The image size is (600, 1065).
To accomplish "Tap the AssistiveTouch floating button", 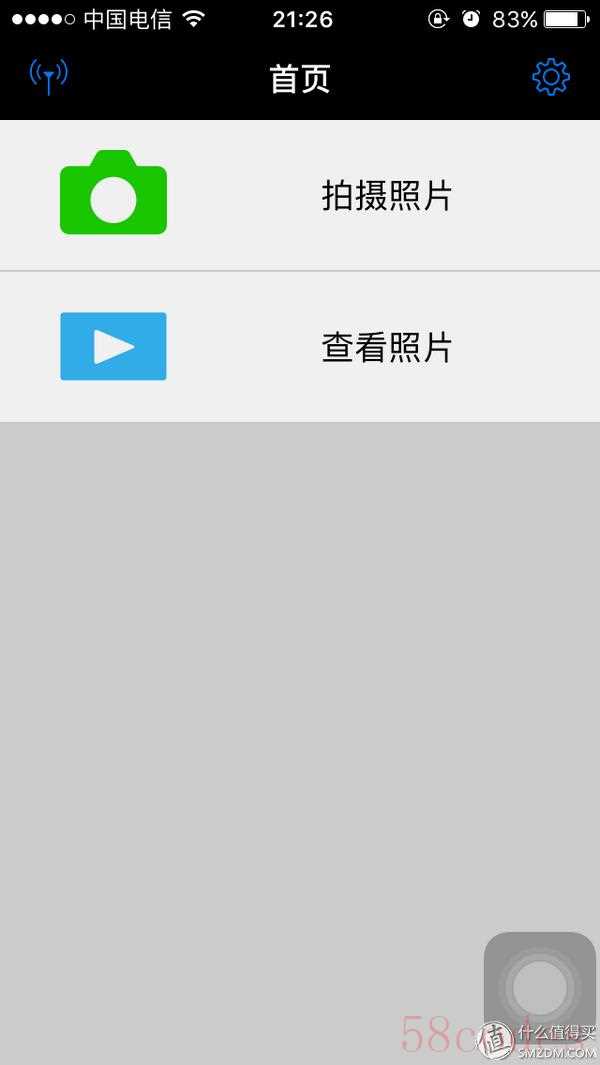I will 540,987.
